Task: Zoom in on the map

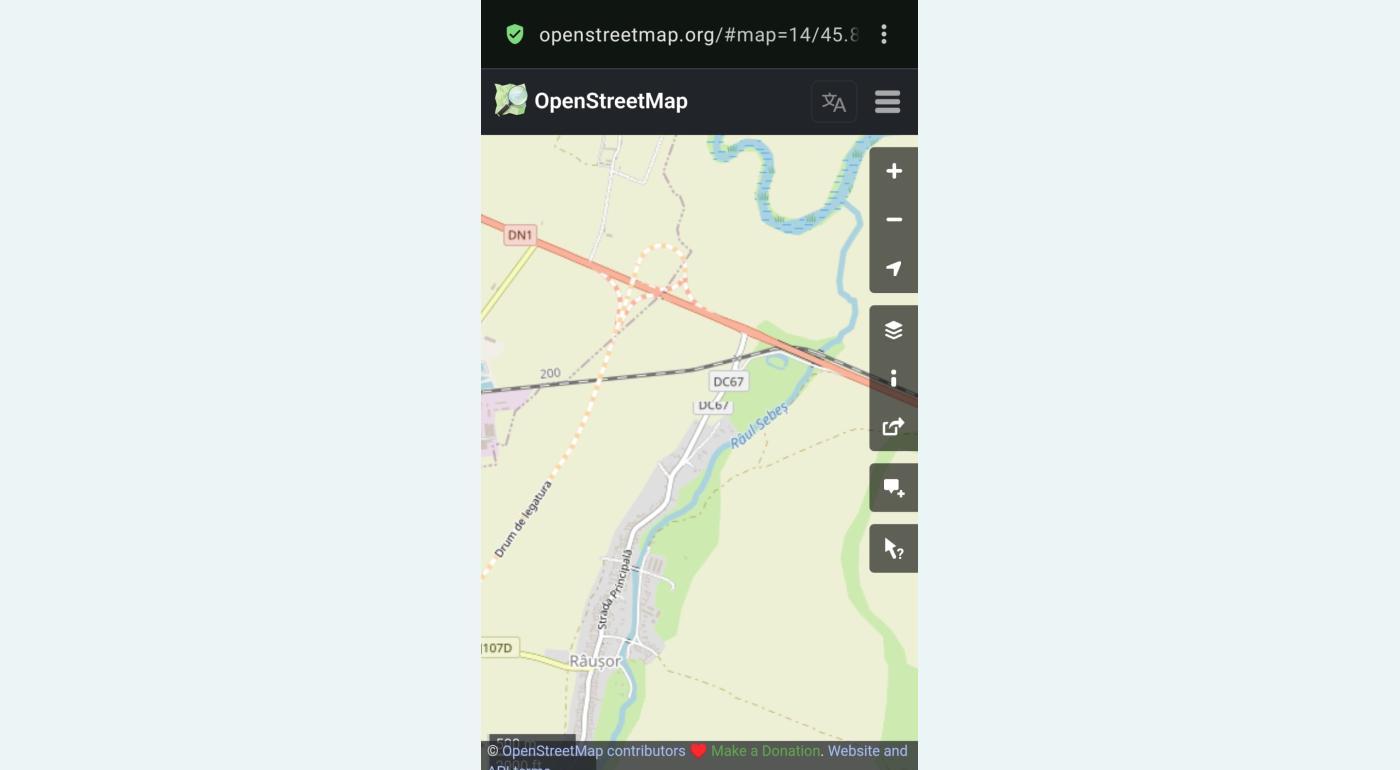Action: 894,172
